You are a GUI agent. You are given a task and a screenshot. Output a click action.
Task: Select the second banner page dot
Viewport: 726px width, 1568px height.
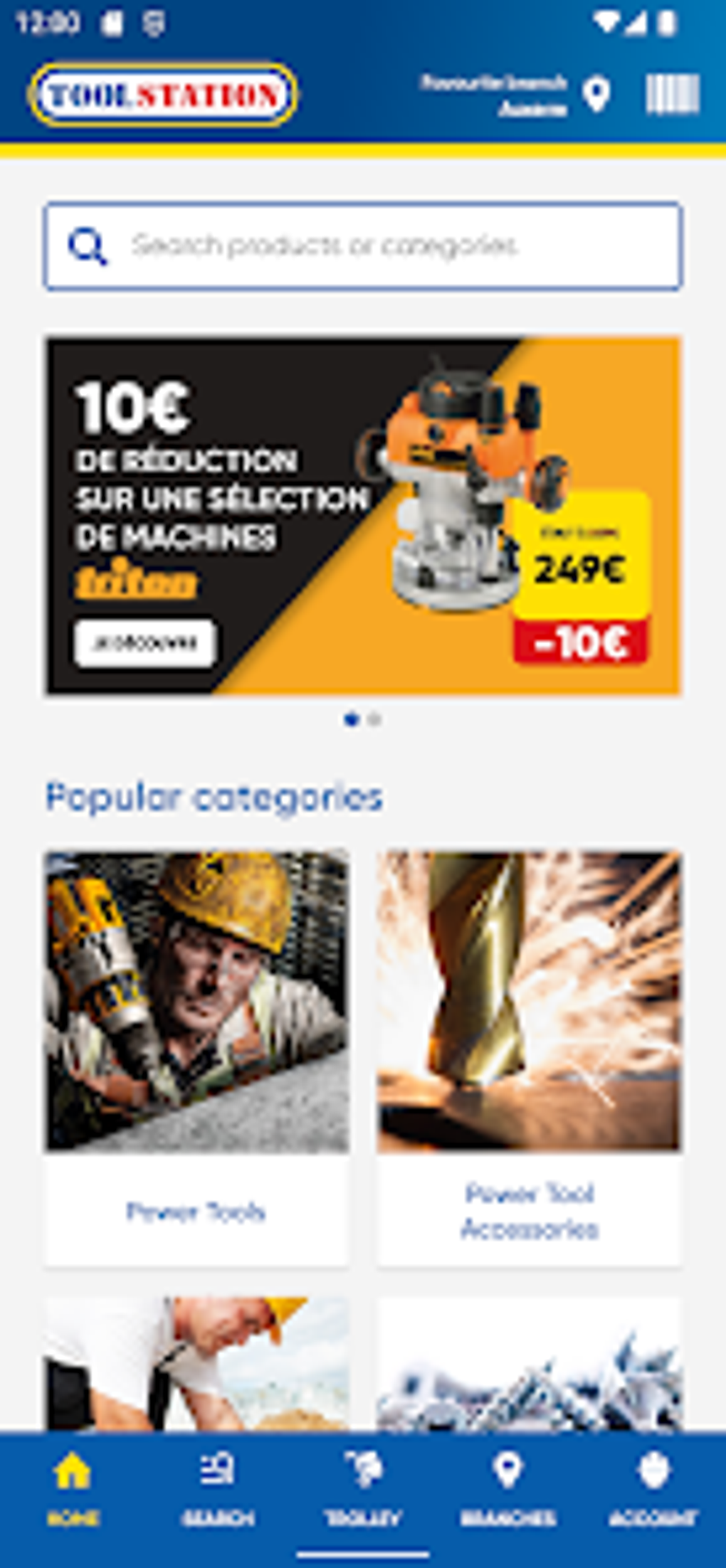[375, 719]
